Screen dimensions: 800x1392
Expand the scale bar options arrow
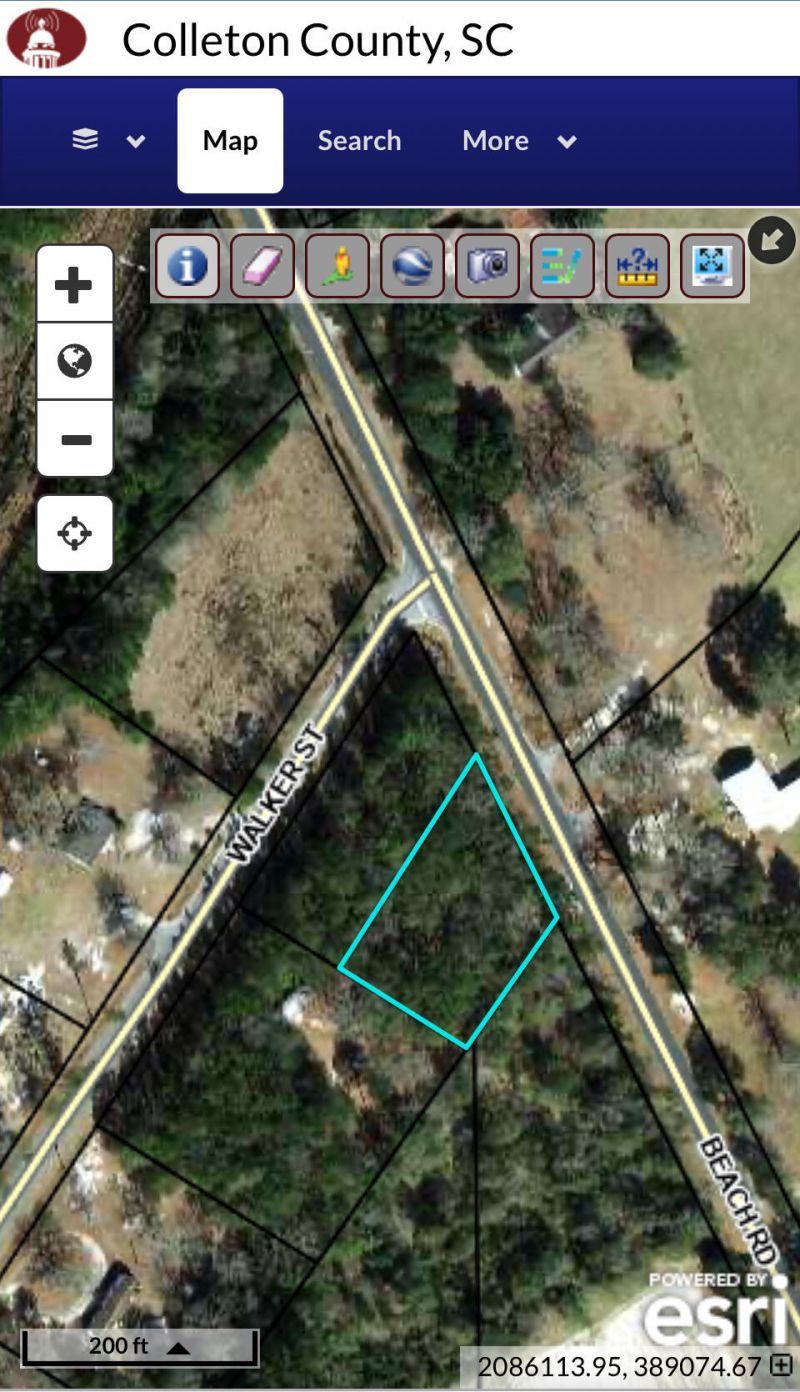tap(180, 1346)
